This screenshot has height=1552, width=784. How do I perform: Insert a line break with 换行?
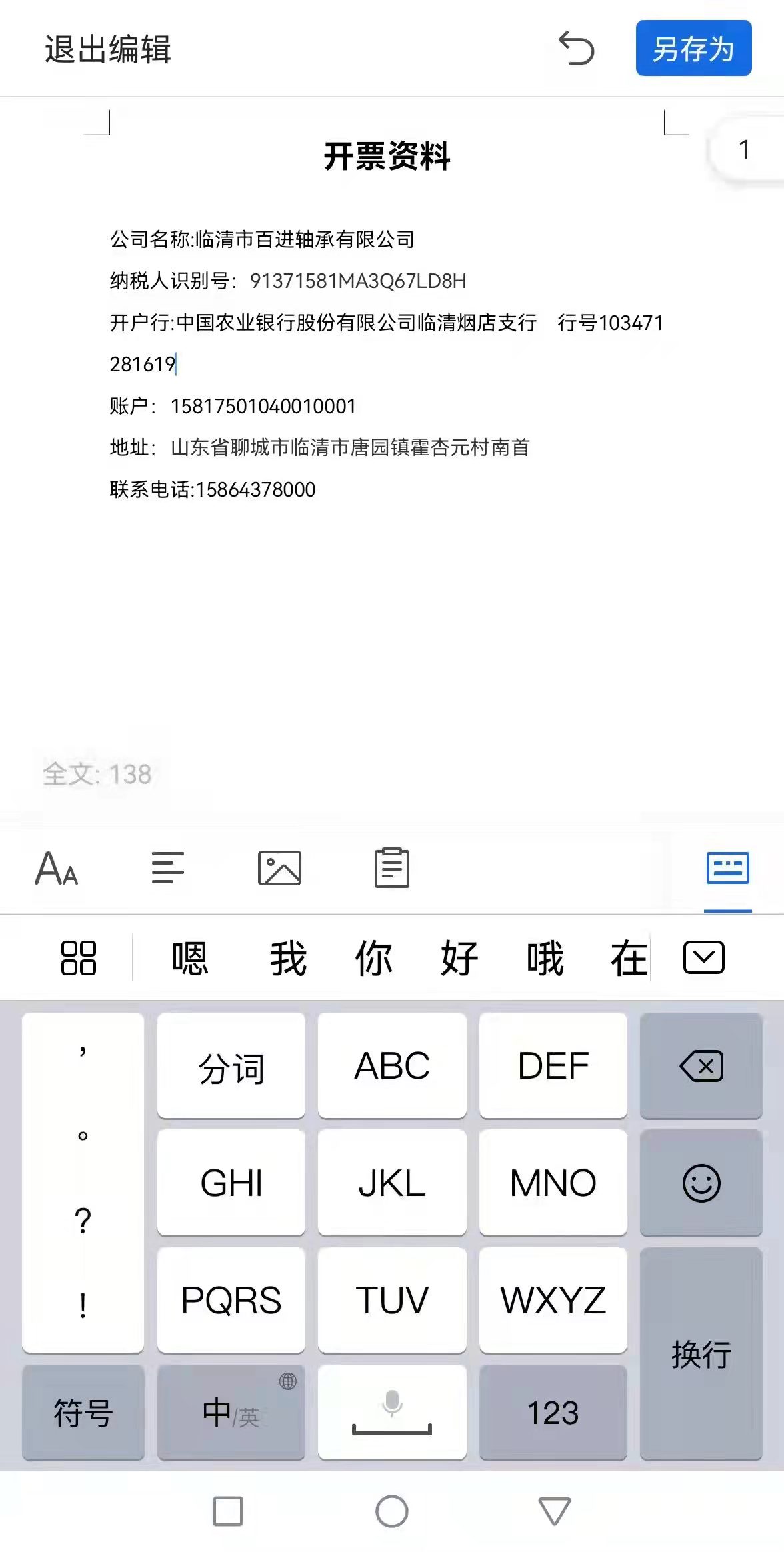(x=701, y=1354)
